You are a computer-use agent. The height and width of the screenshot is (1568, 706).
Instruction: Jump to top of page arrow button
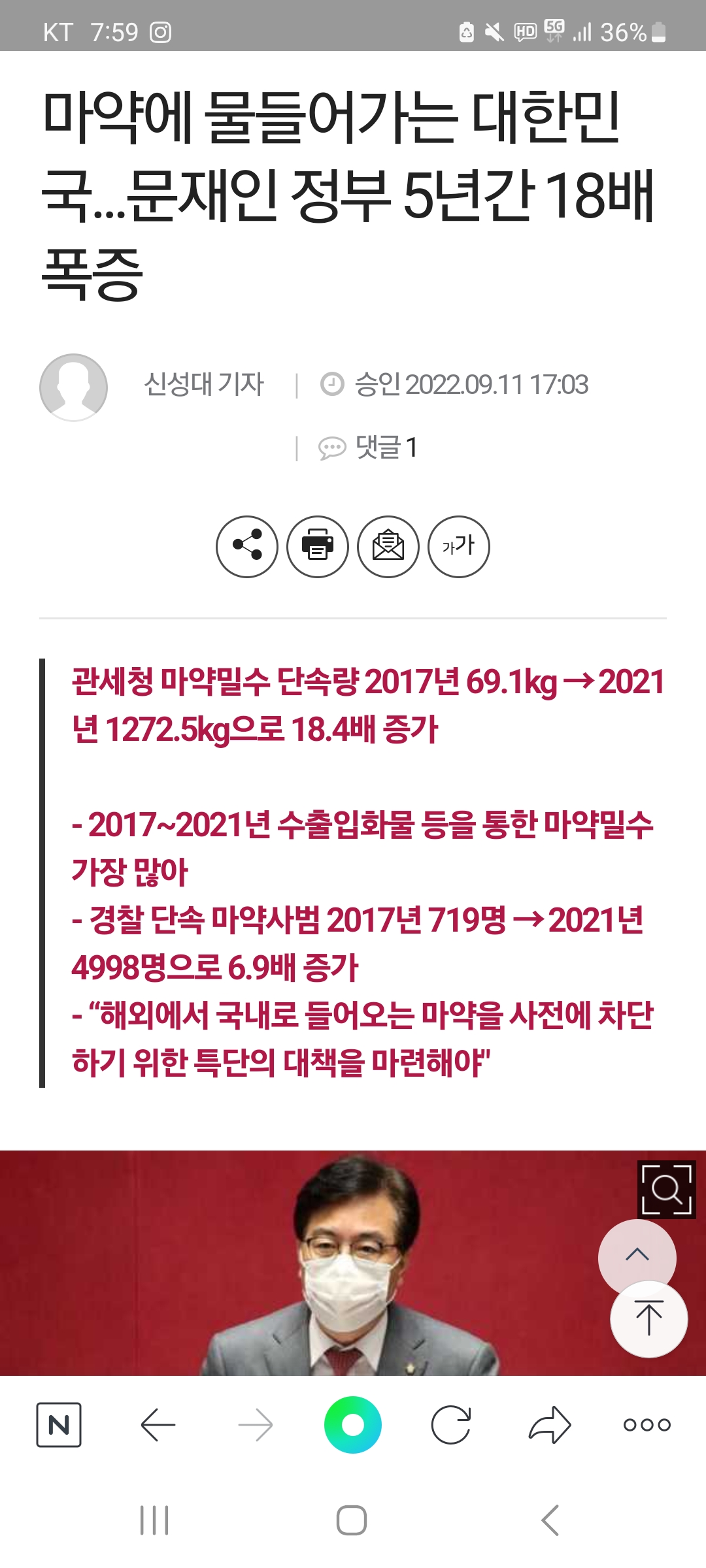tap(648, 1318)
